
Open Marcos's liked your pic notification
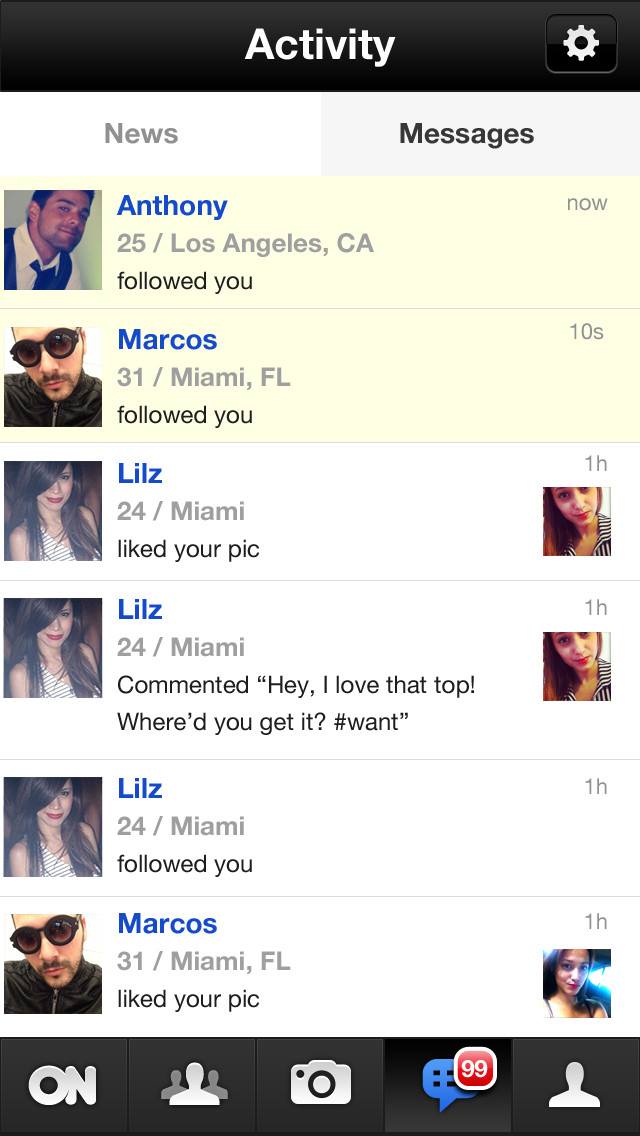pyautogui.click(x=320, y=961)
